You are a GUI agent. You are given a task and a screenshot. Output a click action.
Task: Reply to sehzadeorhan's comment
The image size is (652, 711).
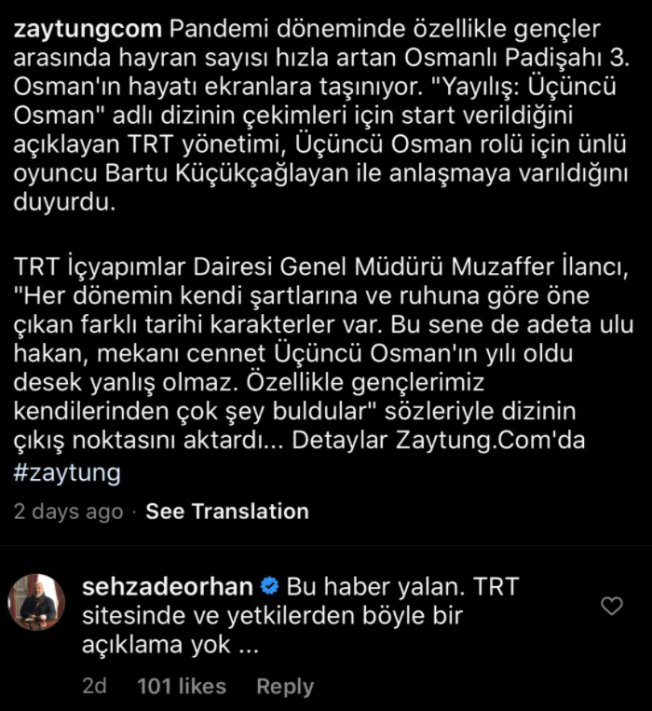[x=285, y=686]
